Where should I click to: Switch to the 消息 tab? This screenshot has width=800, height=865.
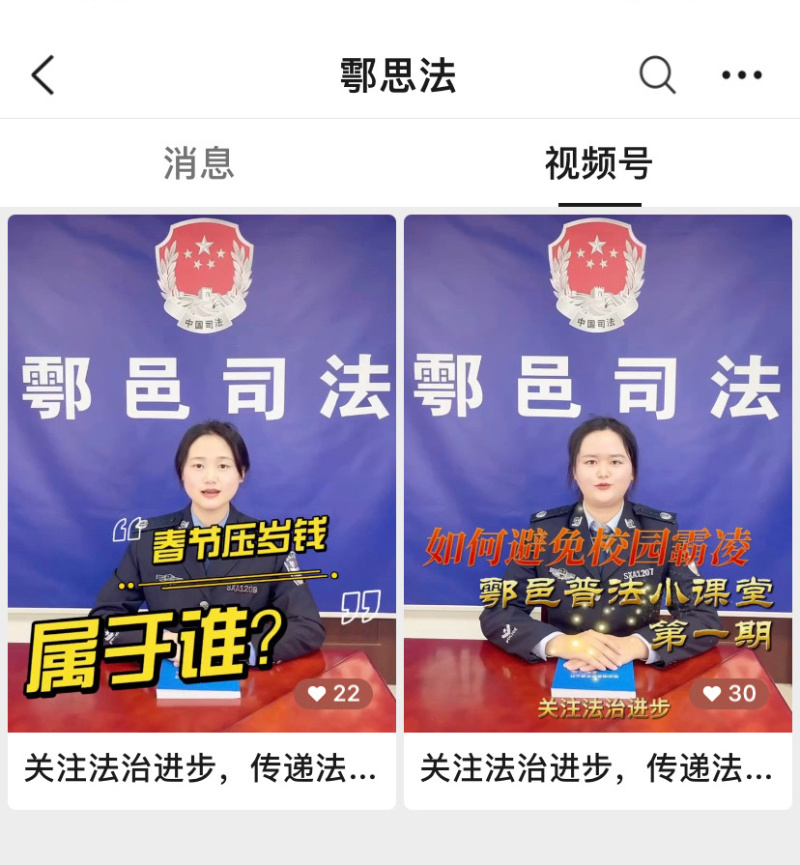pyautogui.click(x=199, y=163)
